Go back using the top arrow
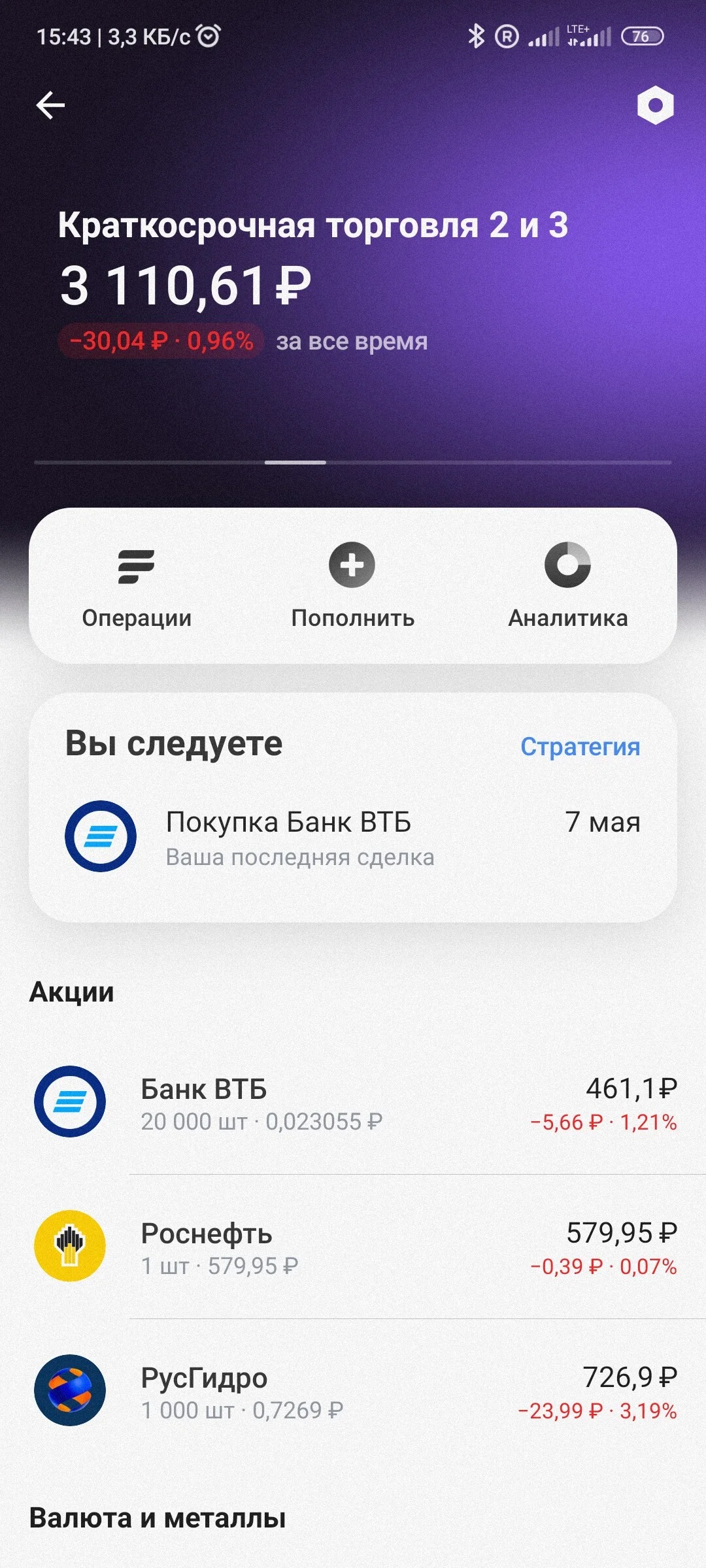The image size is (706, 1568). tap(50, 105)
